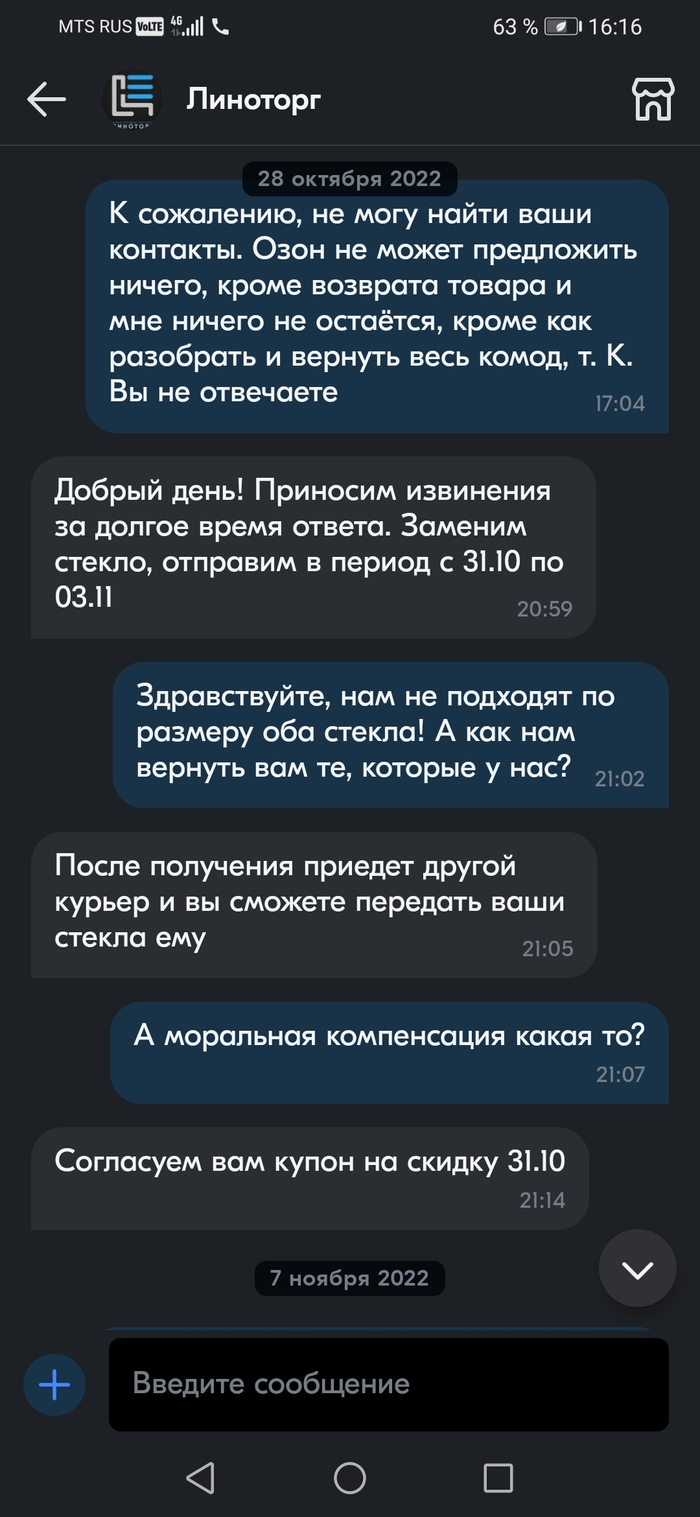Screen dimensions: 700x1517
Task: Open recent apps from navigation bar
Action: pyautogui.click(x=497, y=1478)
